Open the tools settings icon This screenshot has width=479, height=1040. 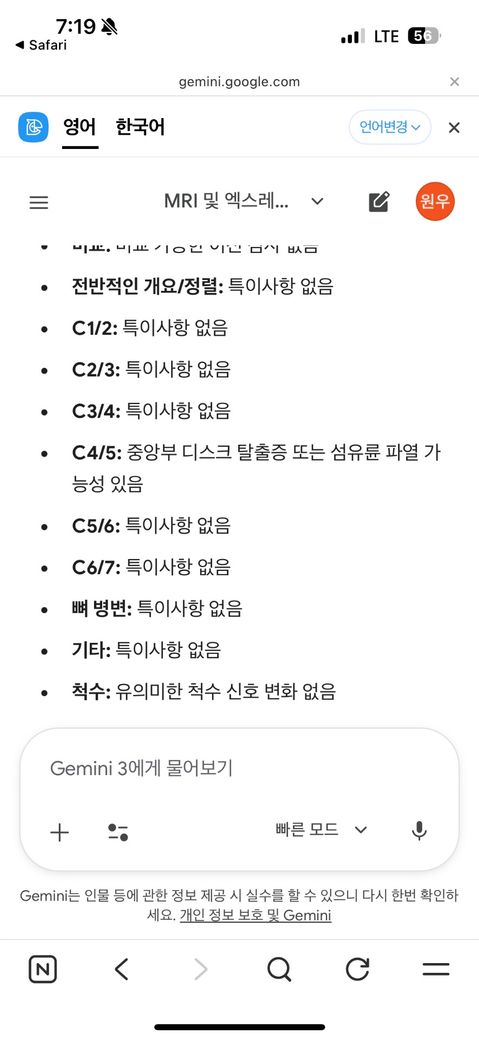pos(118,832)
